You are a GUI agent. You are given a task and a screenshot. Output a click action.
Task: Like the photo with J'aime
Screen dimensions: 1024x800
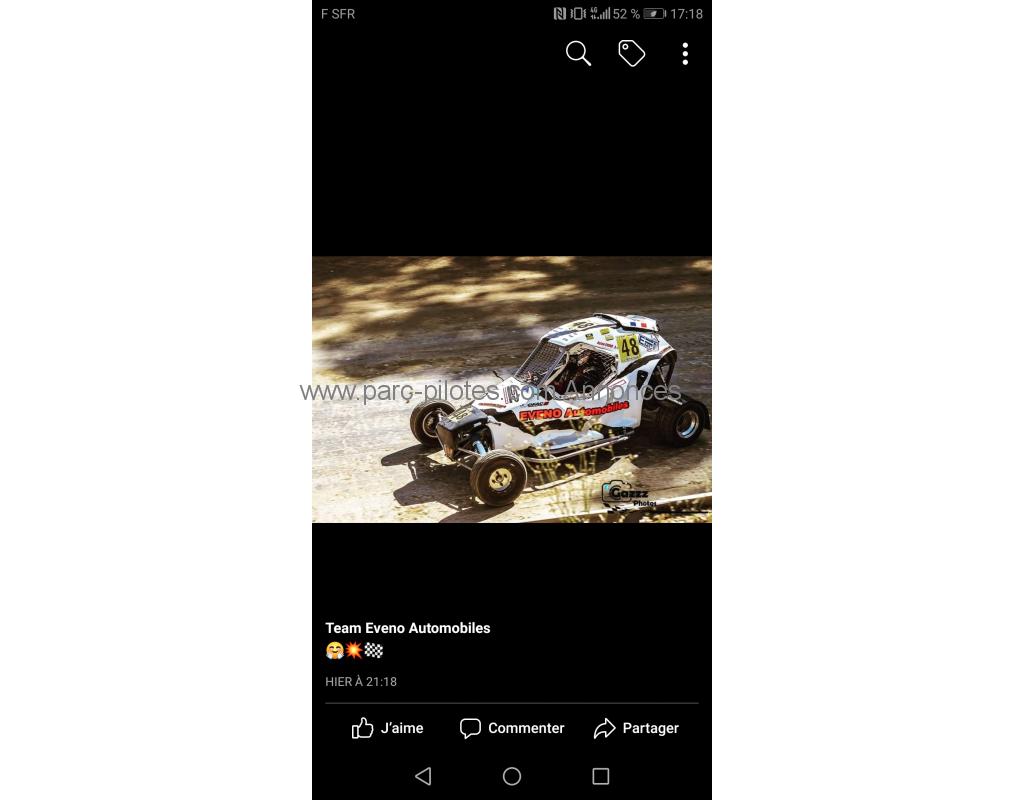(x=388, y=728)
